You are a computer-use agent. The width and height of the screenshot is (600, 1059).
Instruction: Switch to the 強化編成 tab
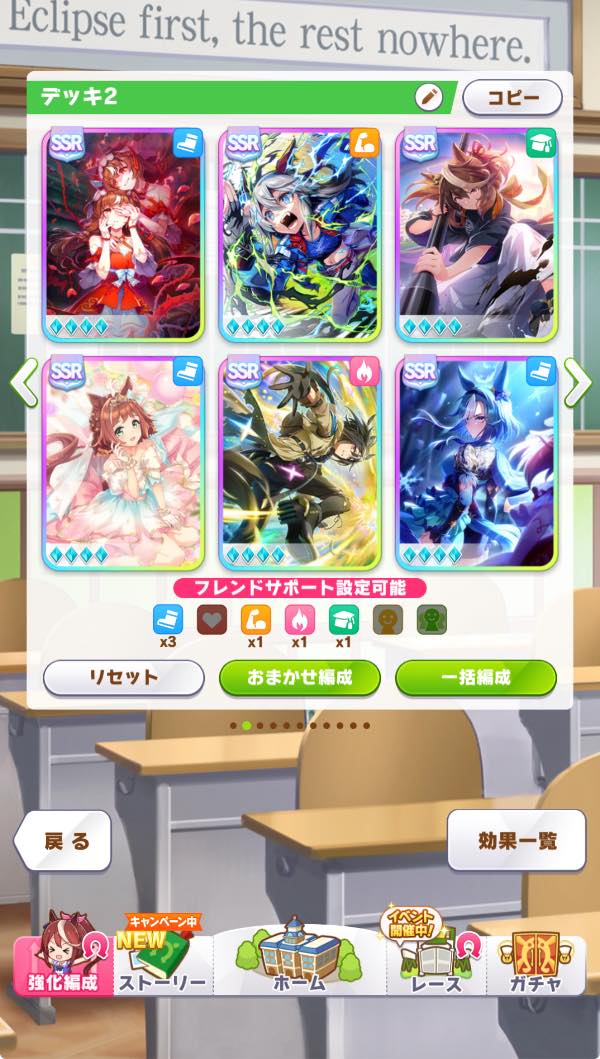pyautogui.click(x=62, y=965)
